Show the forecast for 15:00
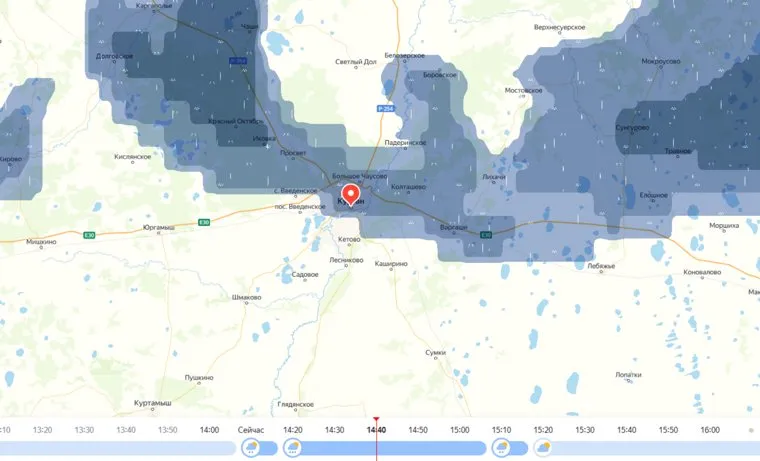Image resolution: width=760 pixels, height=461 pixels. (459, 430)
